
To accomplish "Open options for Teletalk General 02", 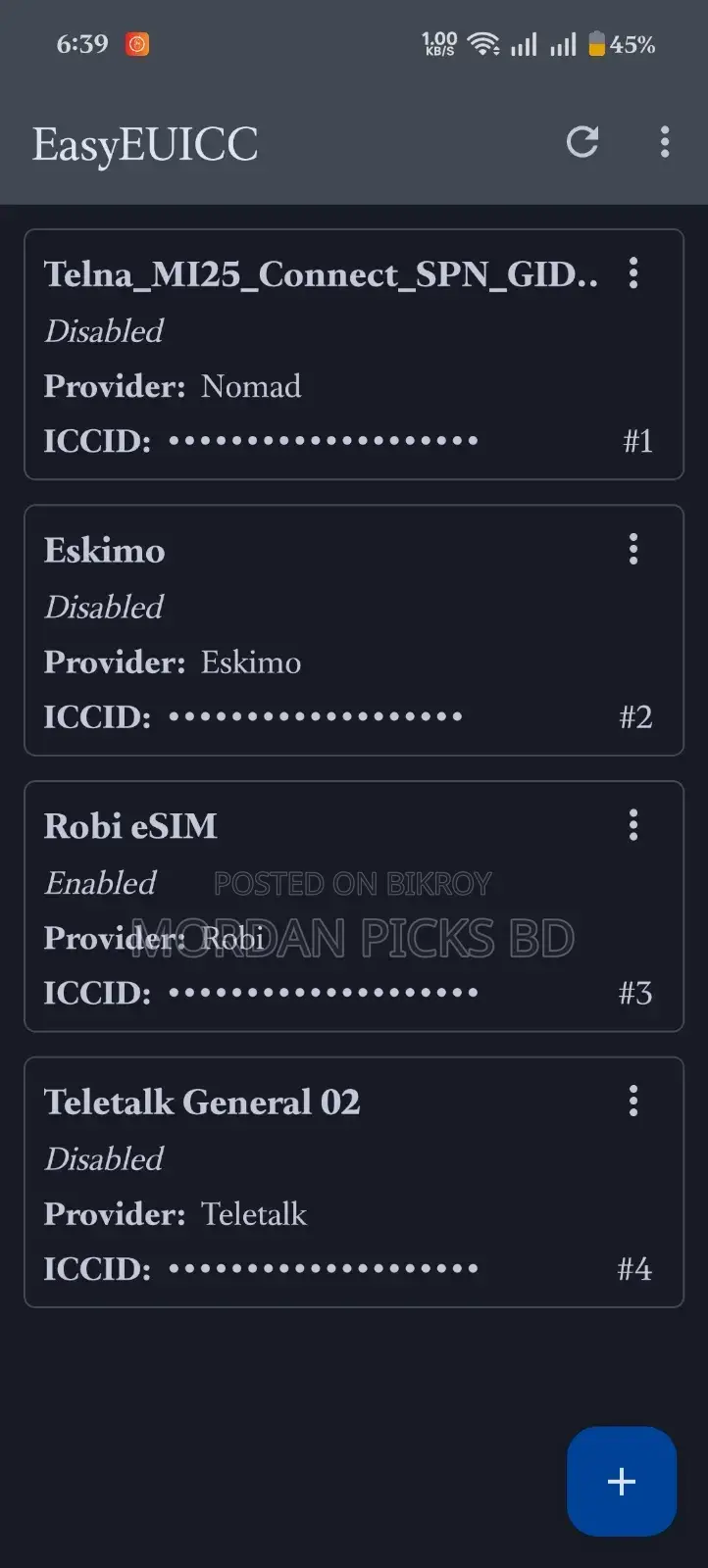I will coord(633,1102).
